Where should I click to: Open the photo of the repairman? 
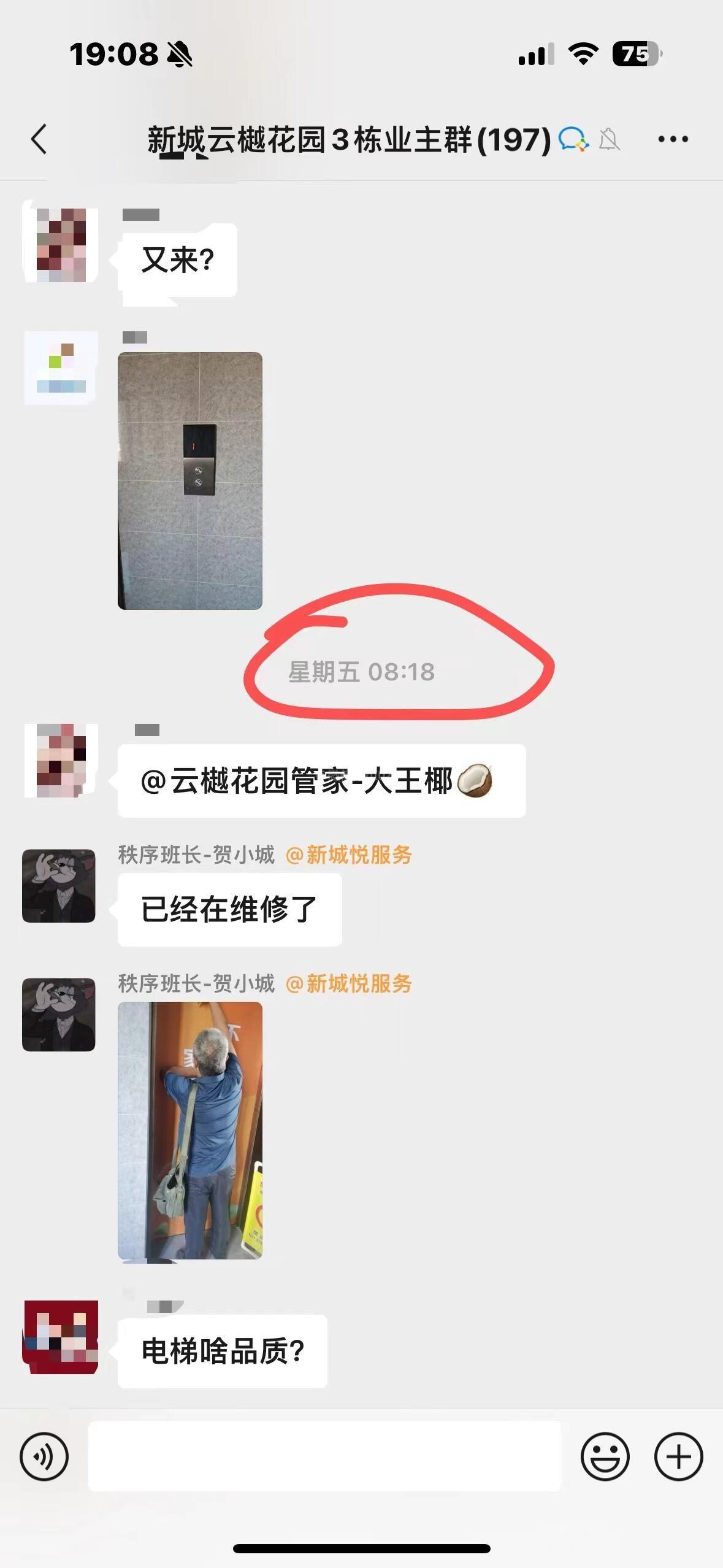click(x=190, y=1130)
